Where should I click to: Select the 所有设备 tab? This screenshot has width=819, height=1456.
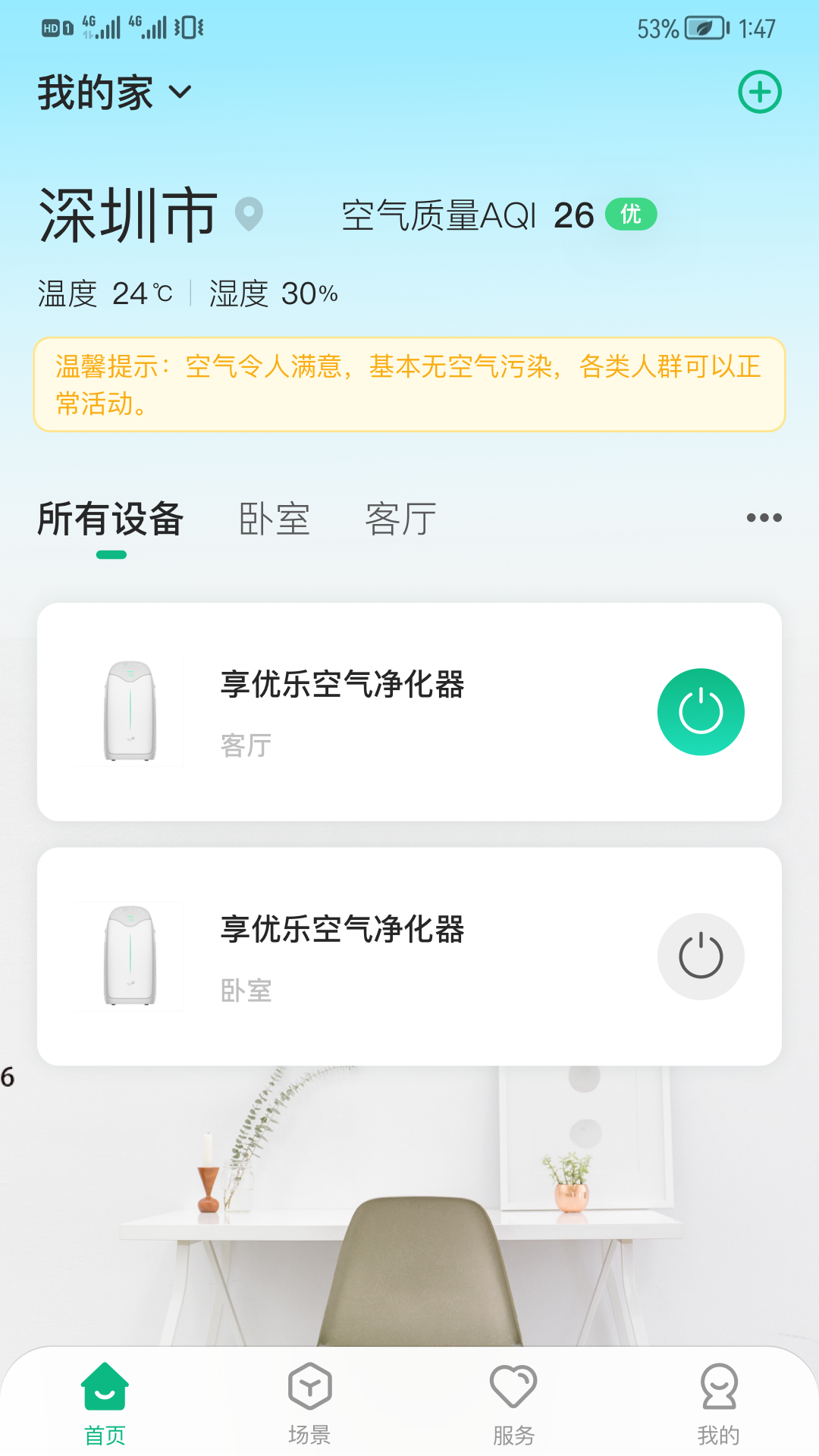111,519
